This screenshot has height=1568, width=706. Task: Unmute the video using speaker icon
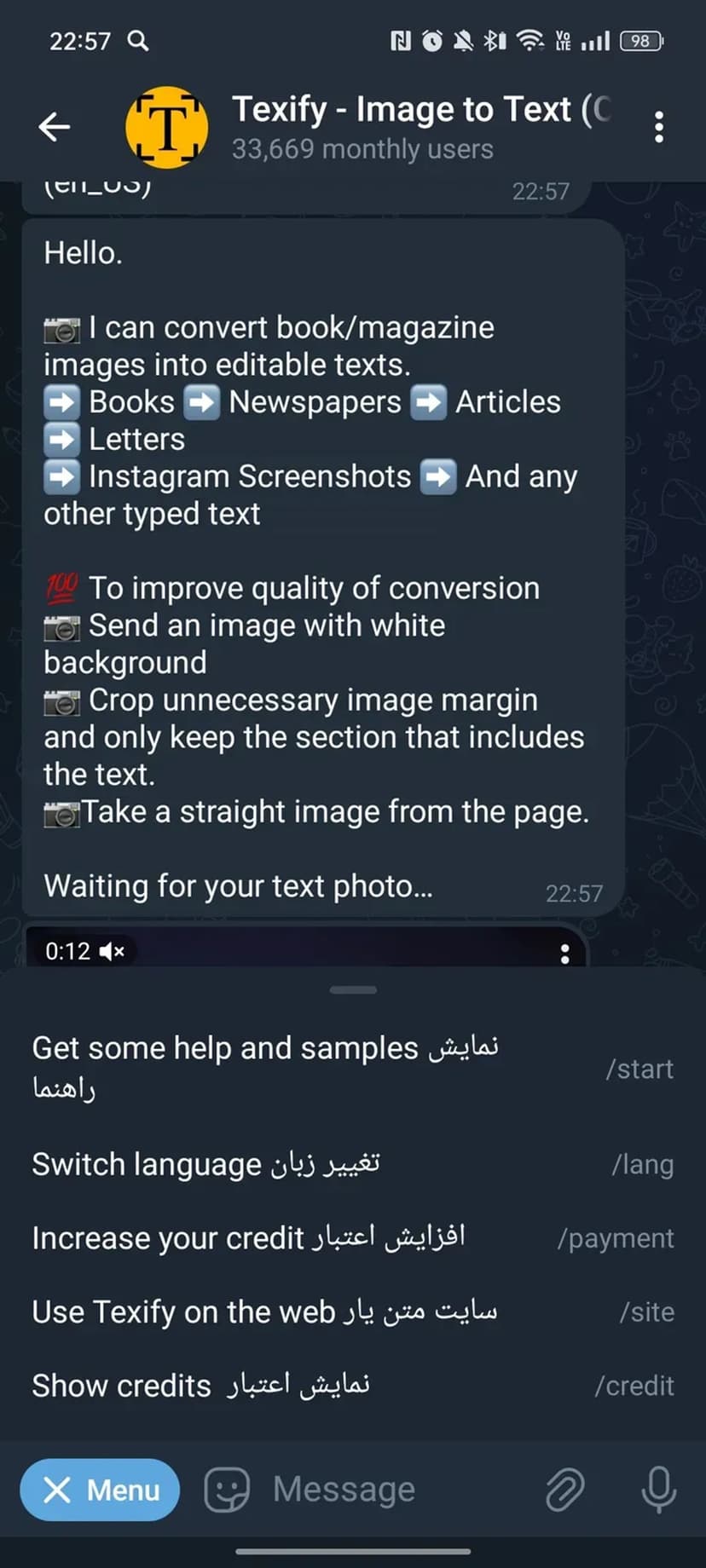click(112, 951)
